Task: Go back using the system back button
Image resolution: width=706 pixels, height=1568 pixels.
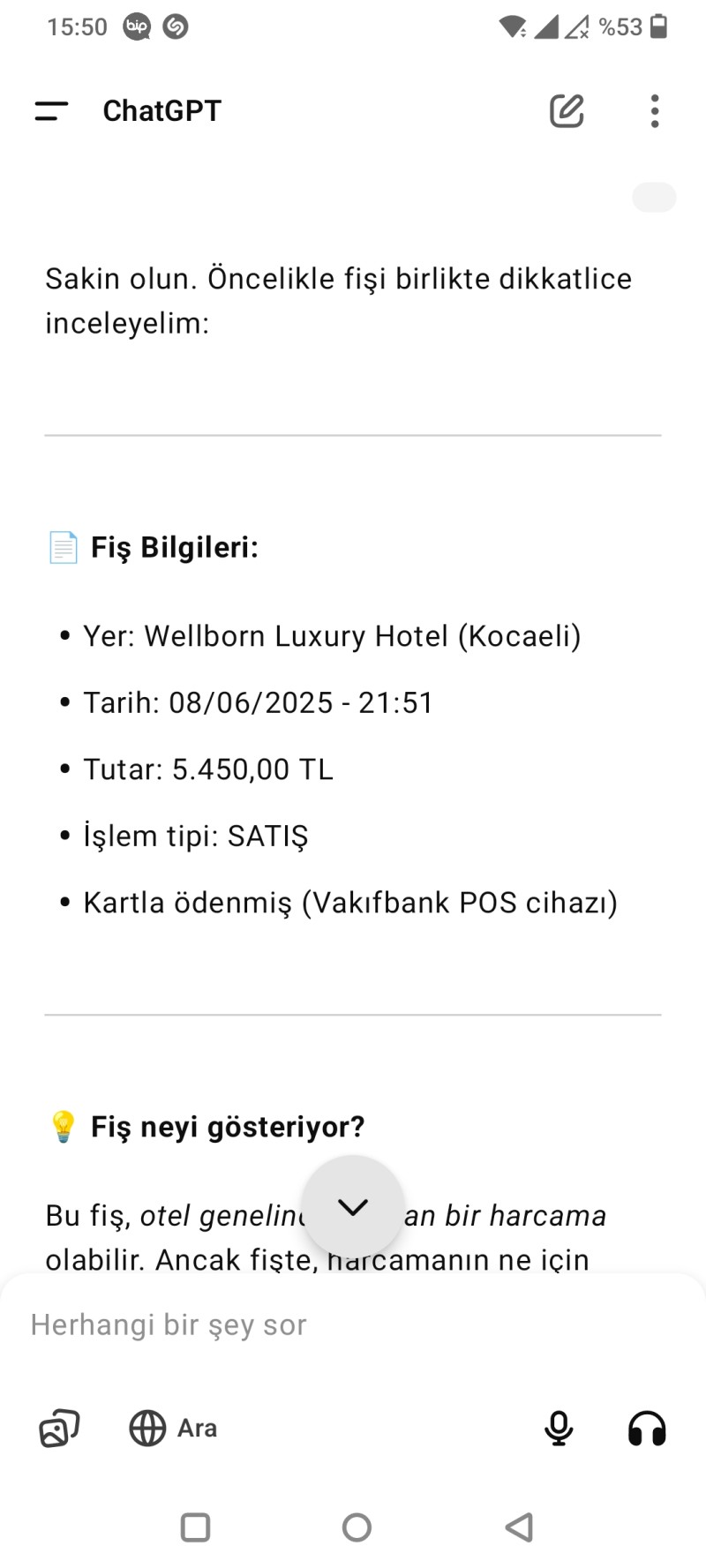Action: (519, 1527)
